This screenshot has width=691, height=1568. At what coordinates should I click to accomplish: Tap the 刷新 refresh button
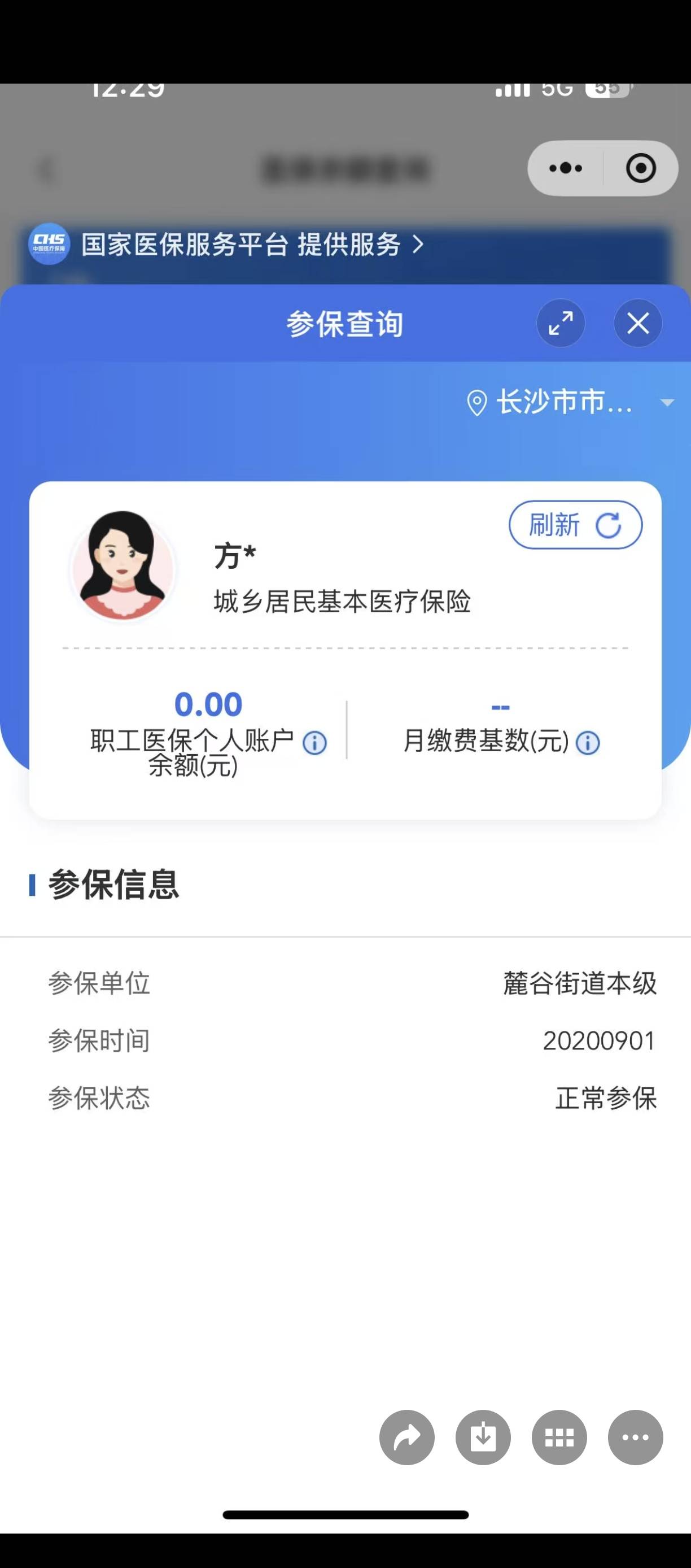tap(575, 525)
